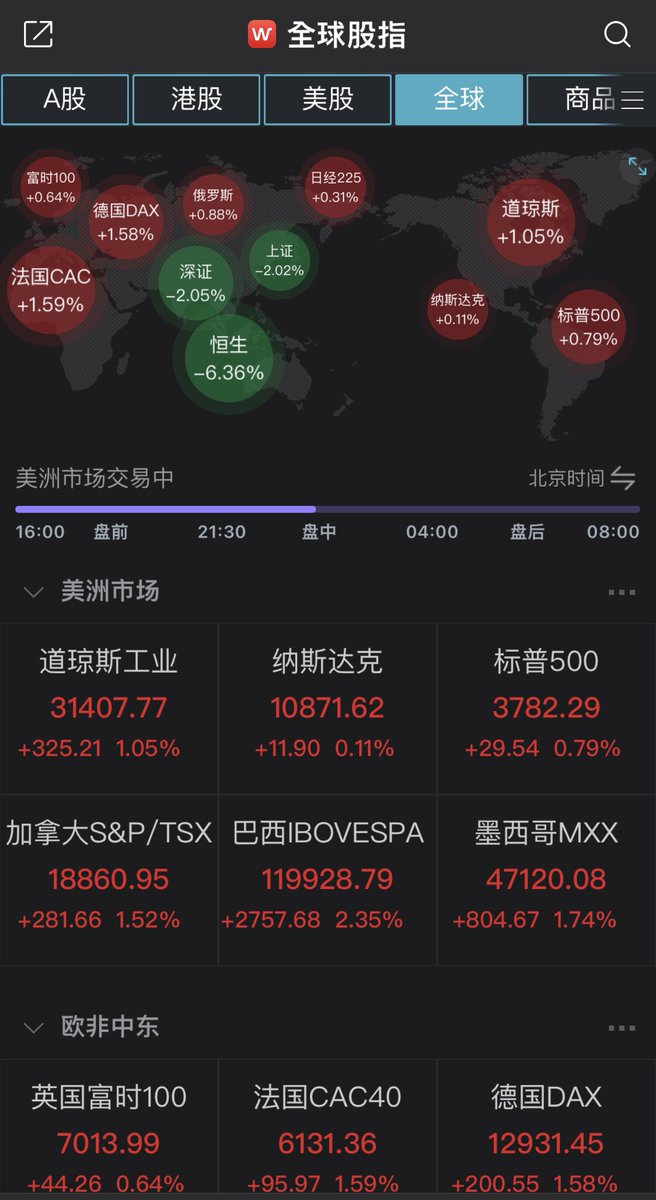Image resolution: width=656 pixels, height=1200 pixels.
Task: Switch to the A股 tab
Action: (x=65, y=99)
